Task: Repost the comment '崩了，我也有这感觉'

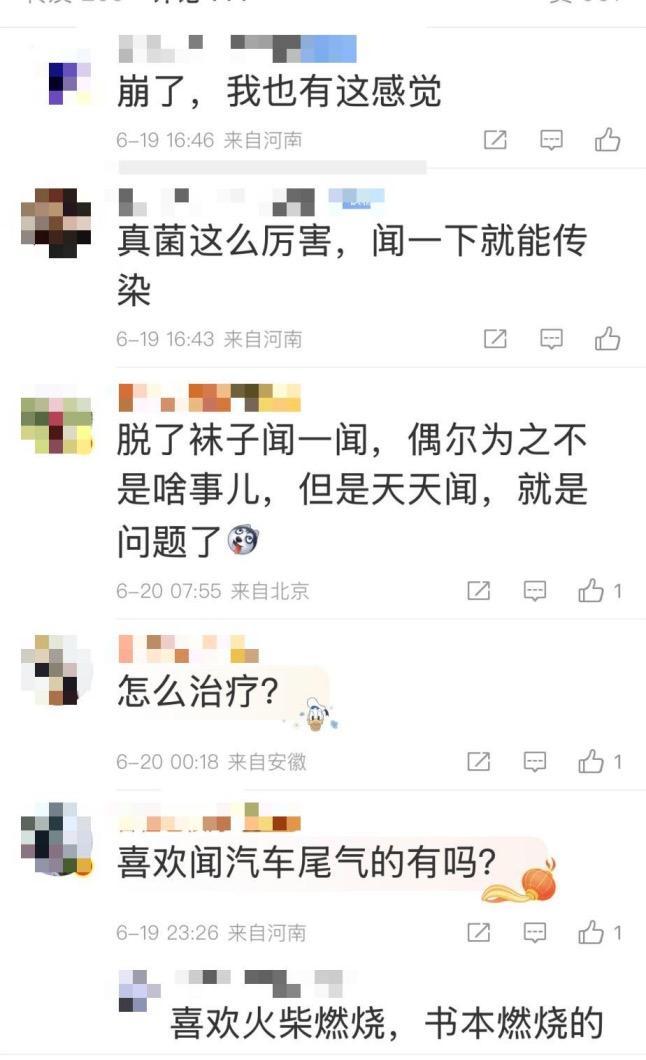Action: (495, 141)
